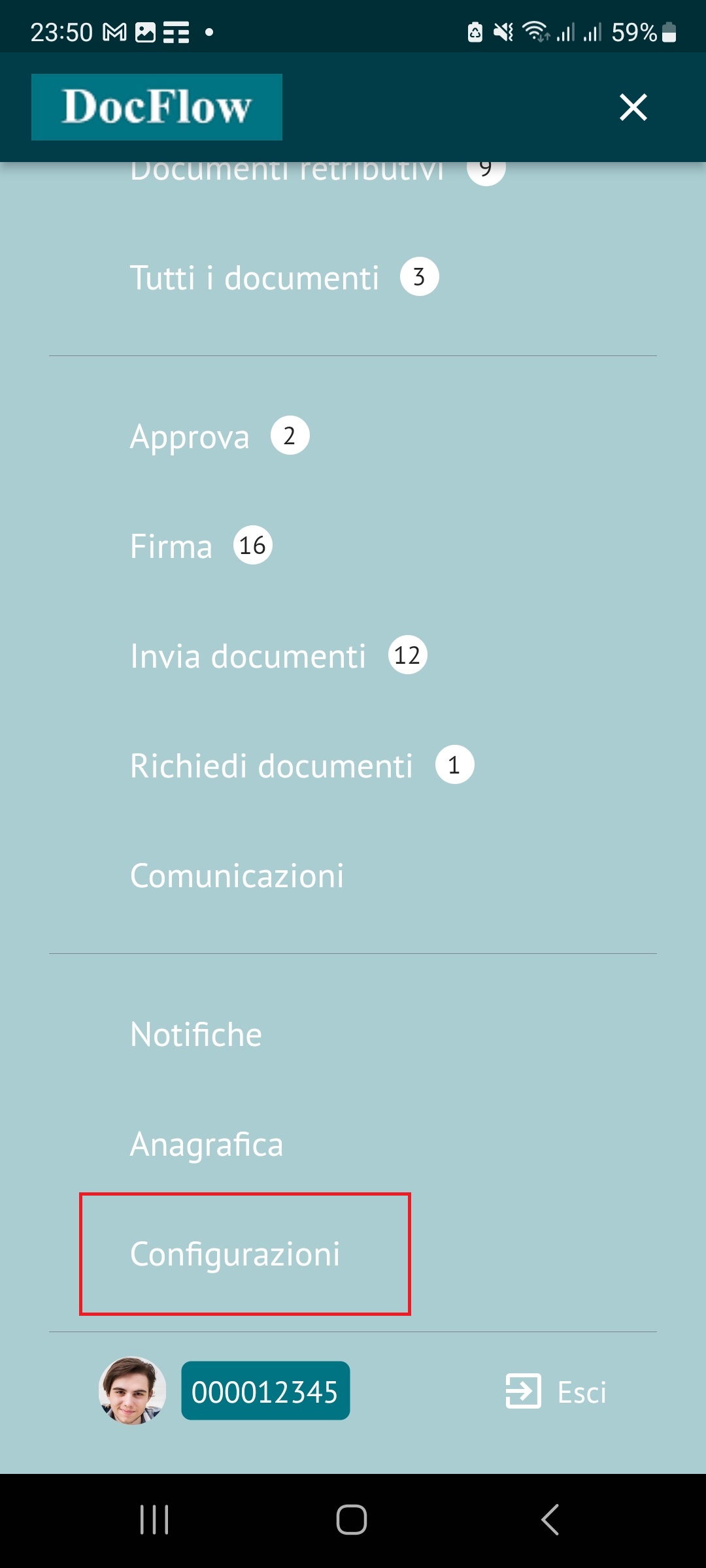706x1568 pixels.
Task: Open Tutti i documenti
Action: point(255,278)
